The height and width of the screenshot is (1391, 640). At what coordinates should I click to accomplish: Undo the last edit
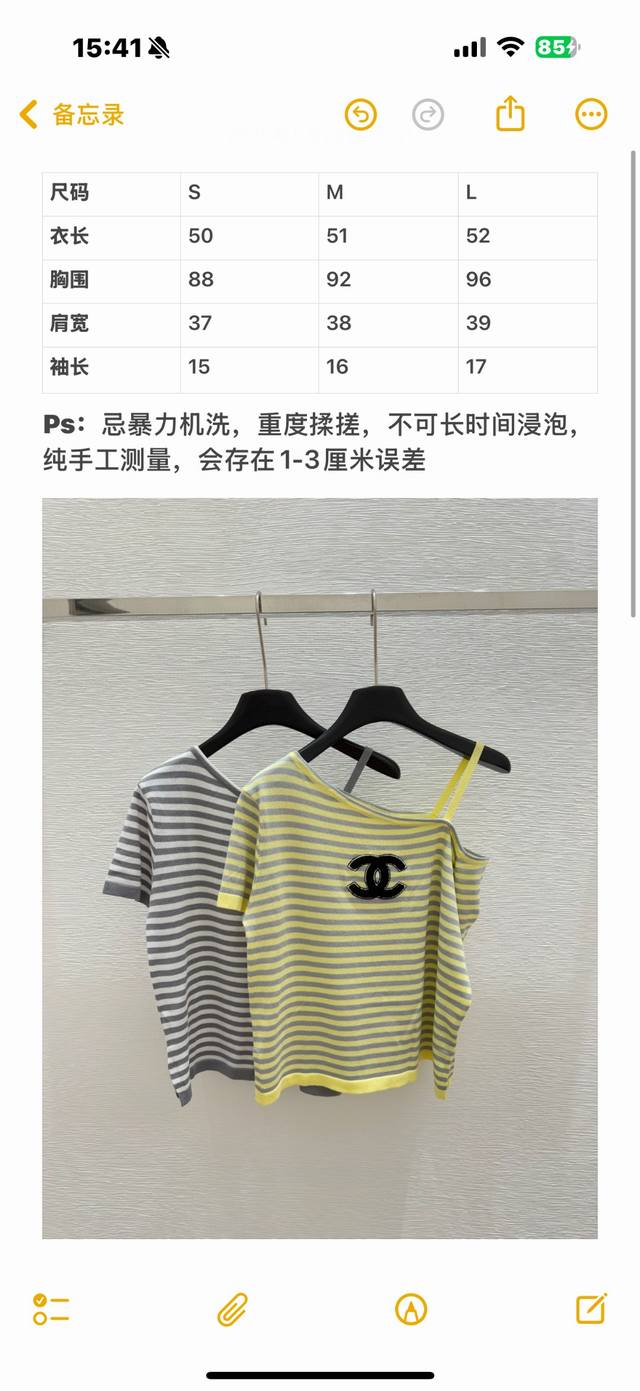tap(360, 115)
